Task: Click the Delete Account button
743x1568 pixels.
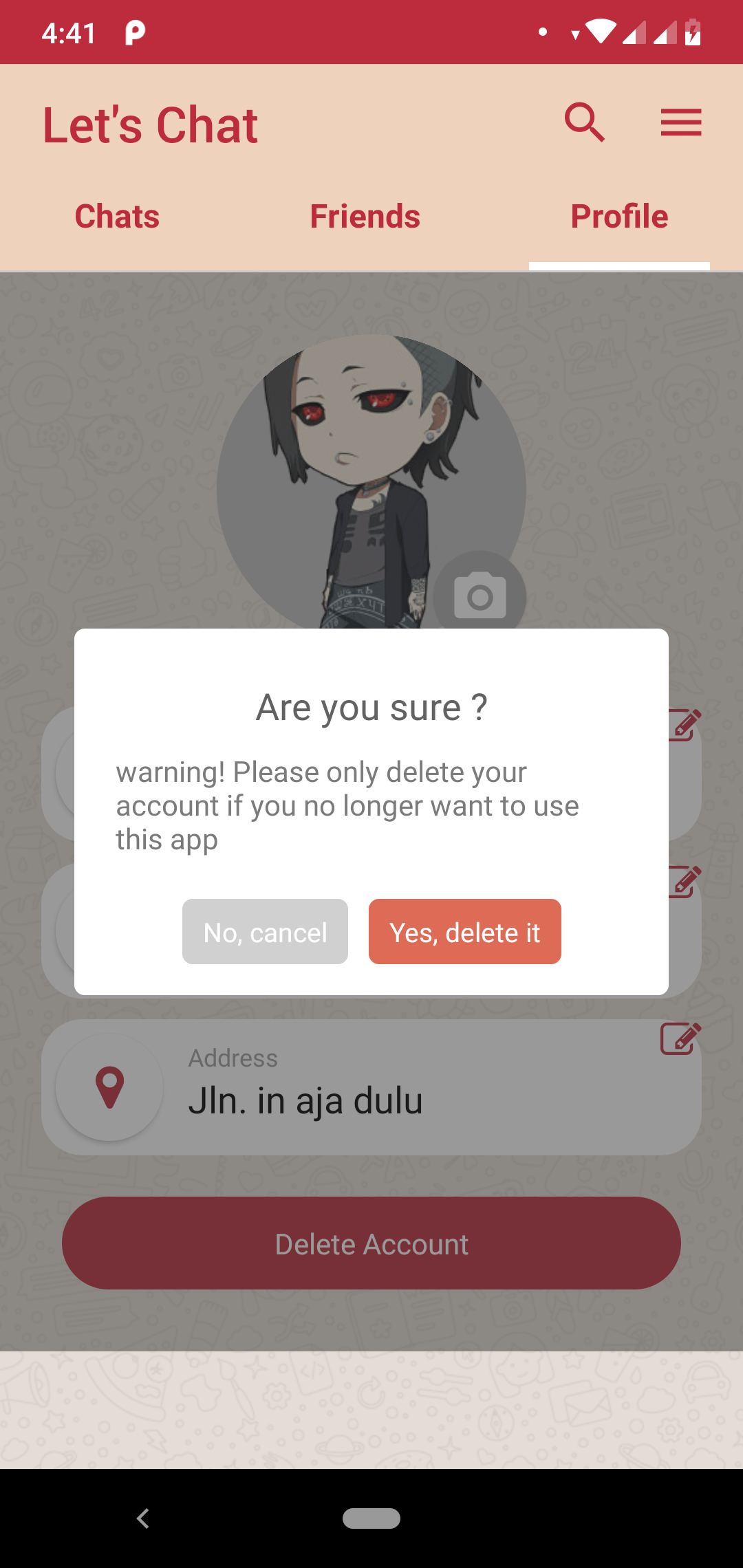Action: click(x=371, y=1243)
